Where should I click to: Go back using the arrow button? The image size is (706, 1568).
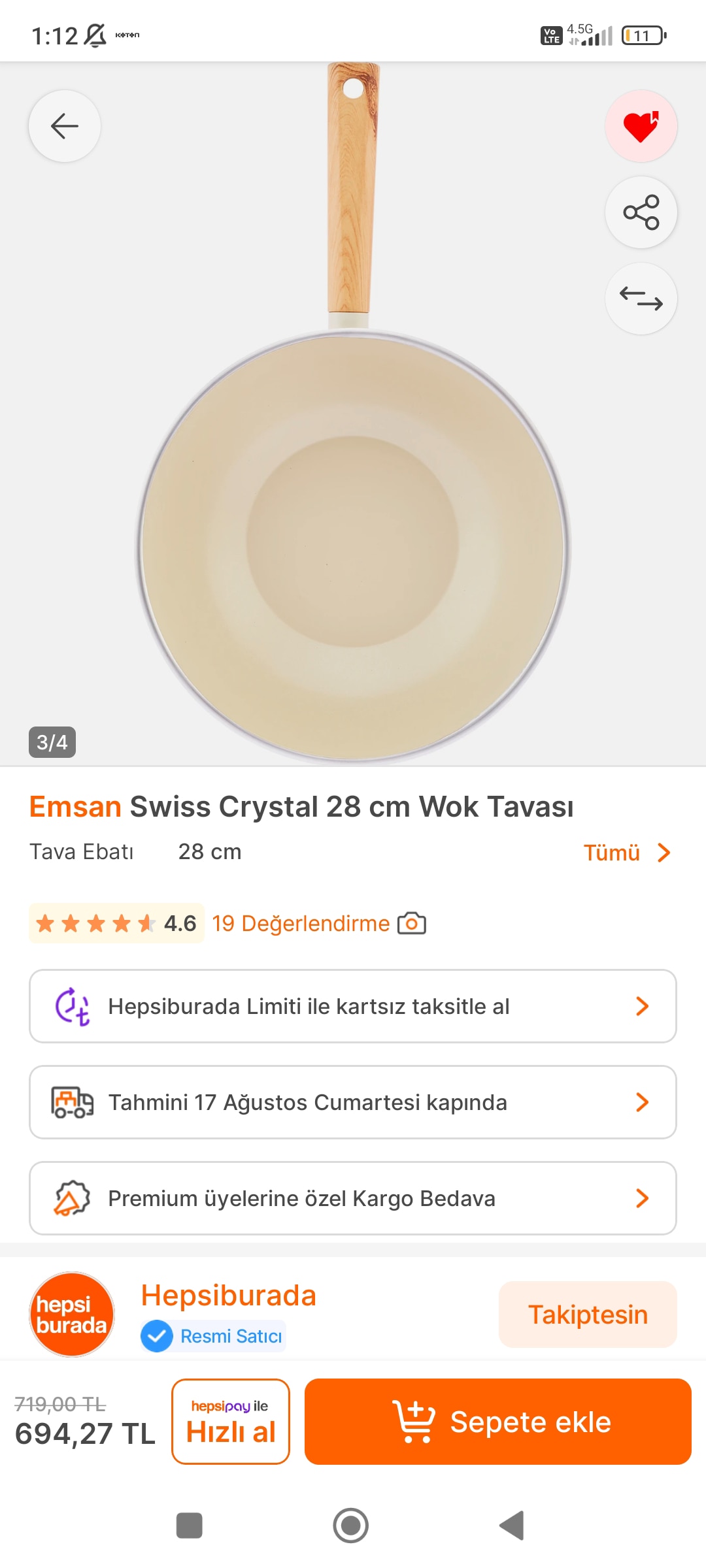point(65,126)
